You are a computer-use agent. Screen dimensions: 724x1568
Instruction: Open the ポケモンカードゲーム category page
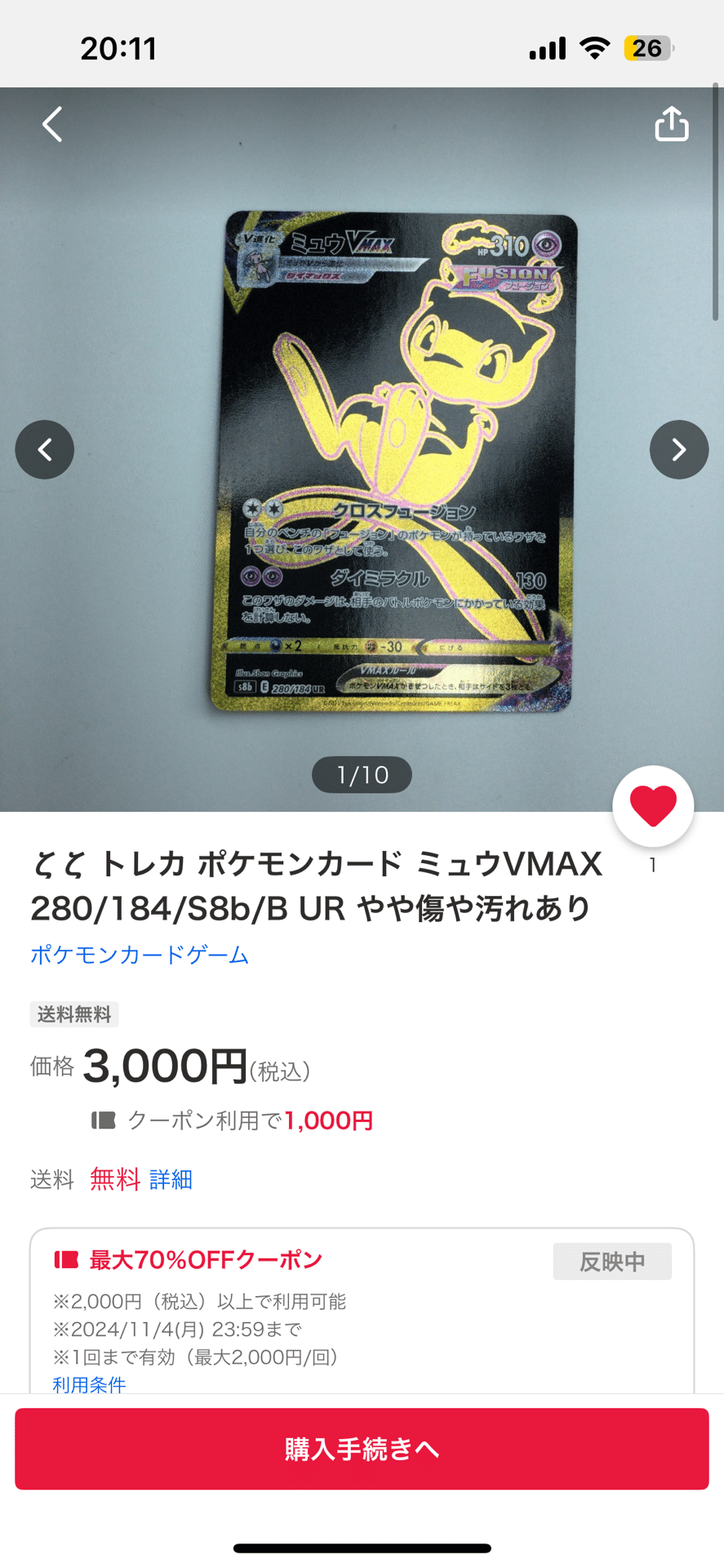[x=139, y=954]
